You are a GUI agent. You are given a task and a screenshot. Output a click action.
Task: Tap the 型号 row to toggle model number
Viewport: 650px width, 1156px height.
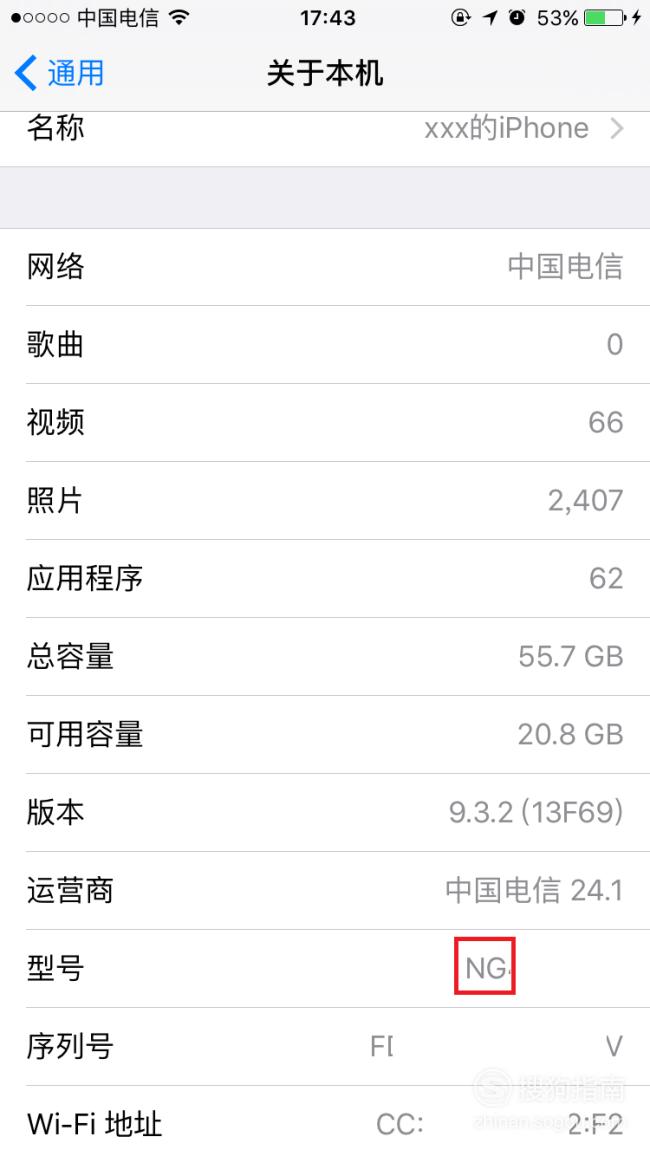tap(325, 968)
